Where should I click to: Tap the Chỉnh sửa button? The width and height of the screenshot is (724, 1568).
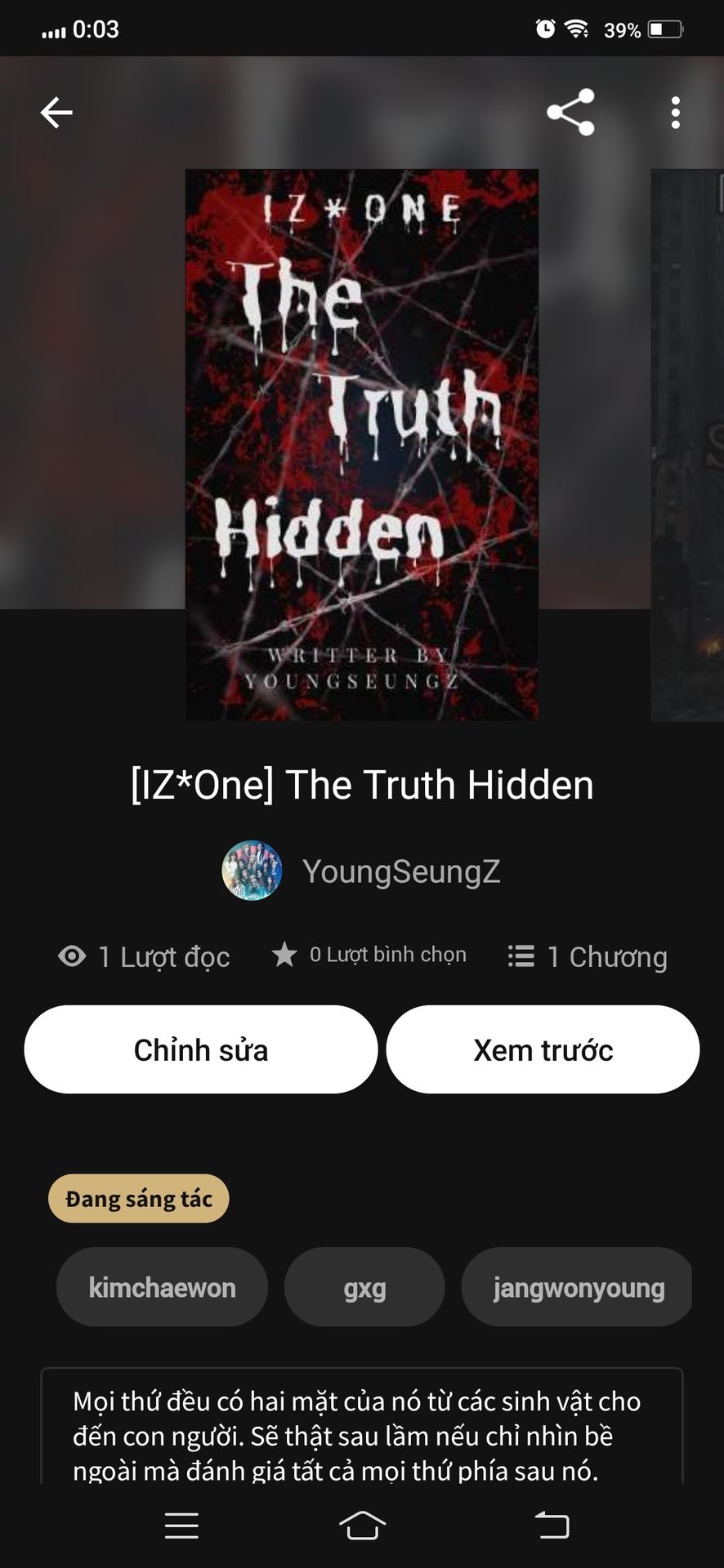[x=201, y=1049]
